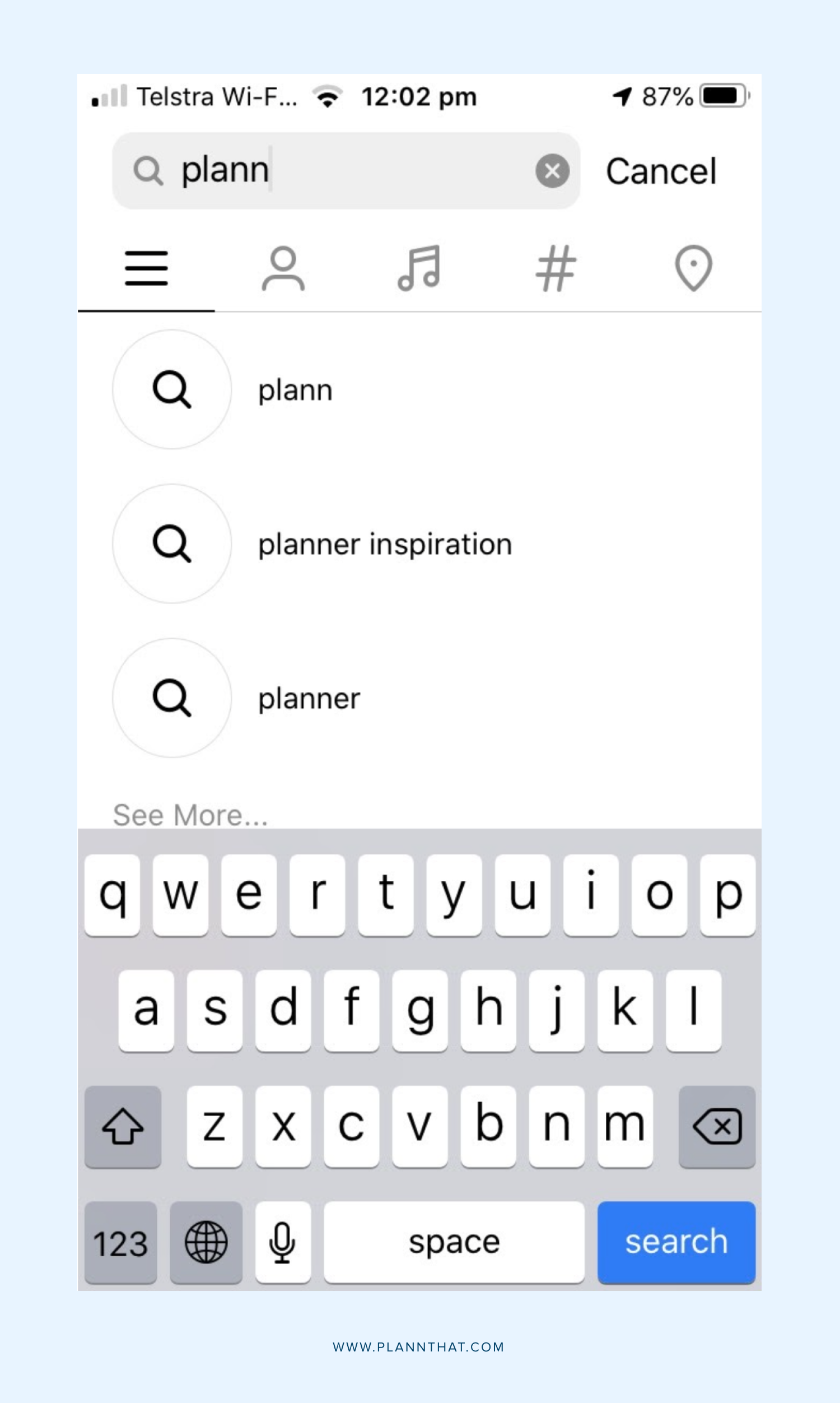This screenshot has height=1403, width=840.
Task: Switch to the Accounts search tab
Action: click(x=283, y=267)
